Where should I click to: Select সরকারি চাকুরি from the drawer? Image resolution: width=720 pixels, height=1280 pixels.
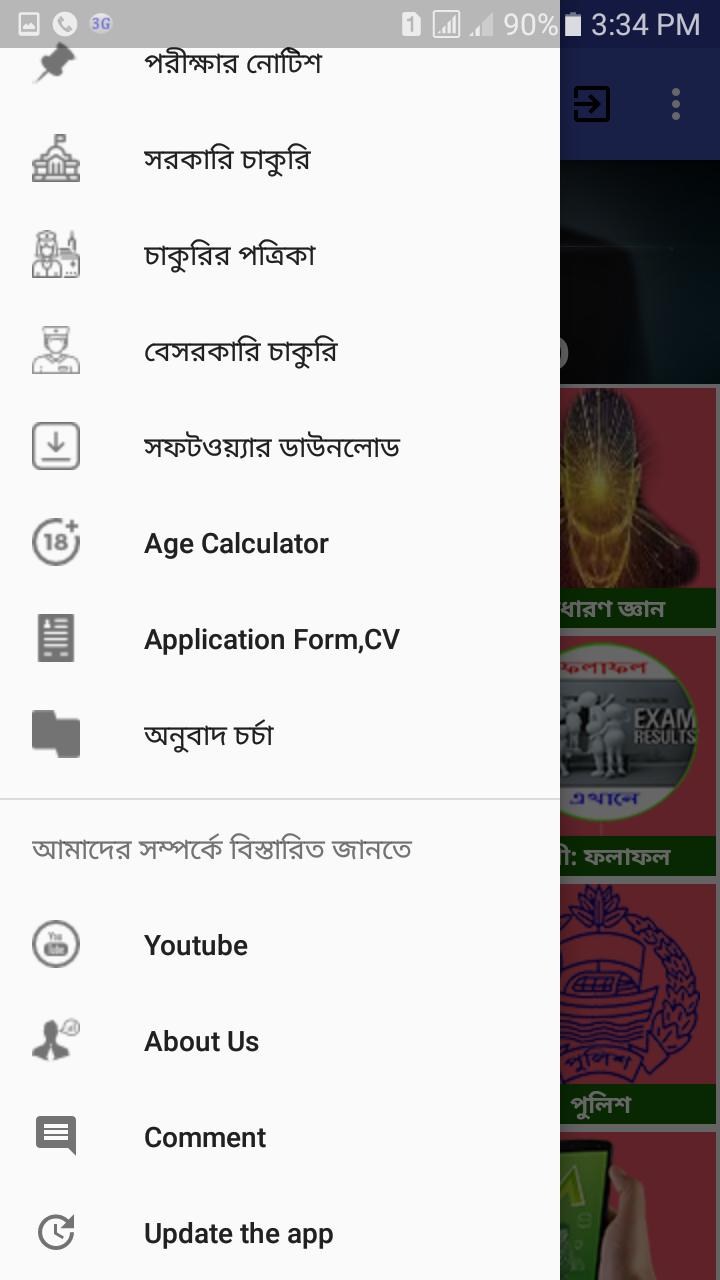[227, 160]
